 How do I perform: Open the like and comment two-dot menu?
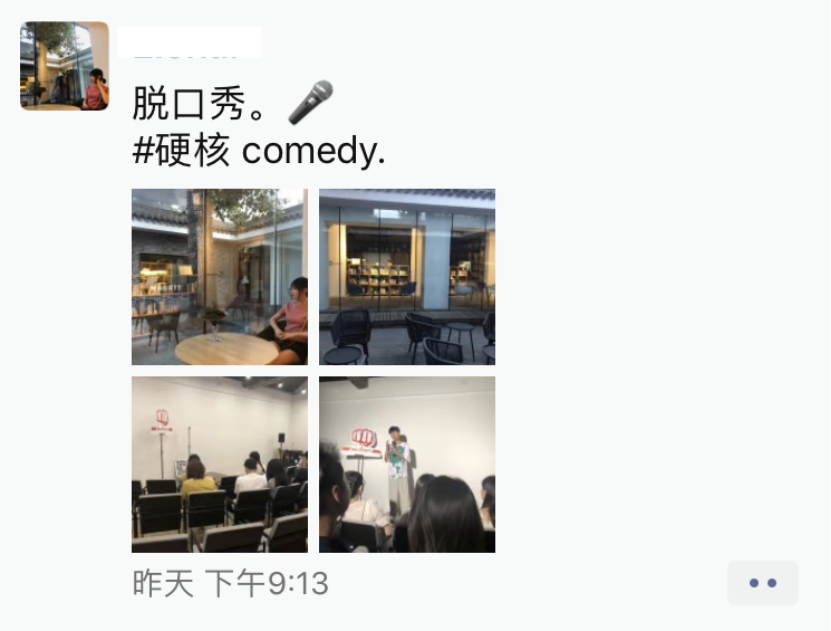coord(763,583)
